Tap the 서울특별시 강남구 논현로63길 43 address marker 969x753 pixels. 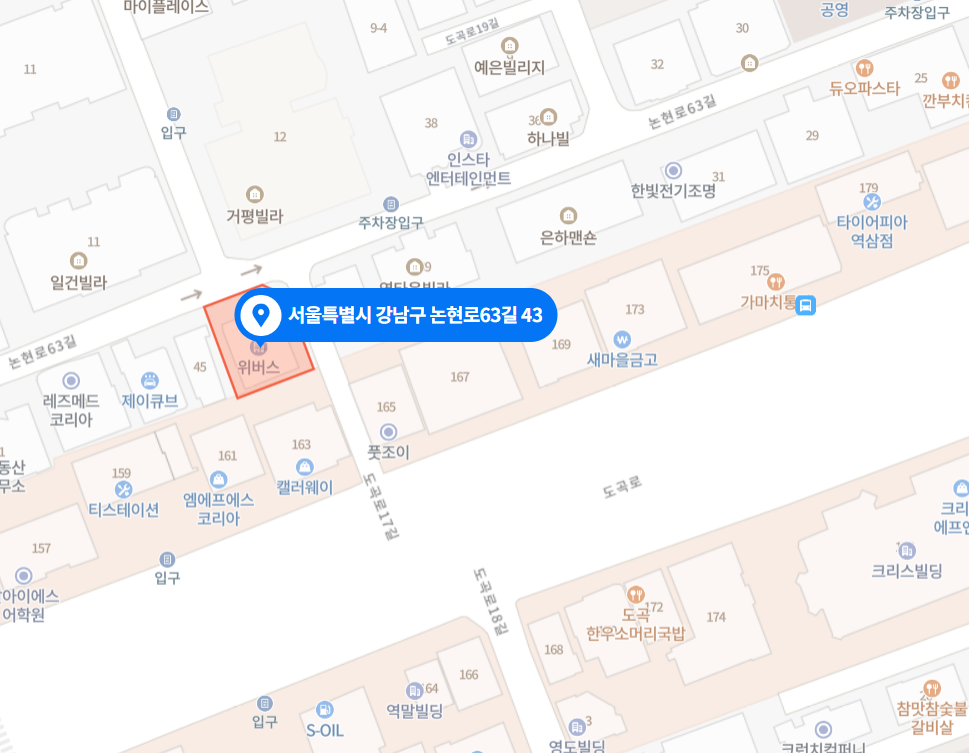click(x=261, y=316)
